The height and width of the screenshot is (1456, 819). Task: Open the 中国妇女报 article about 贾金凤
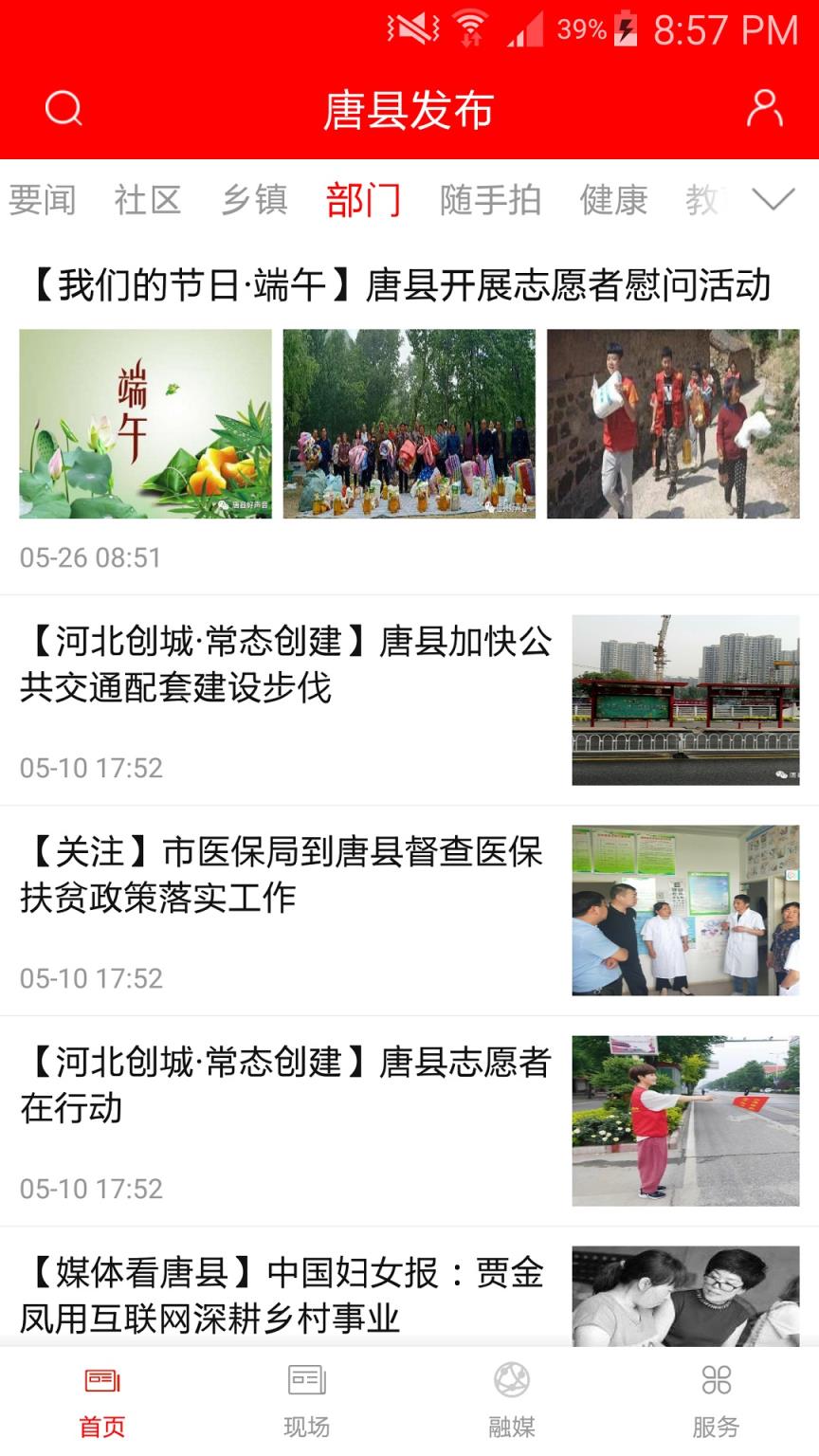click(x=284, y=1296)
